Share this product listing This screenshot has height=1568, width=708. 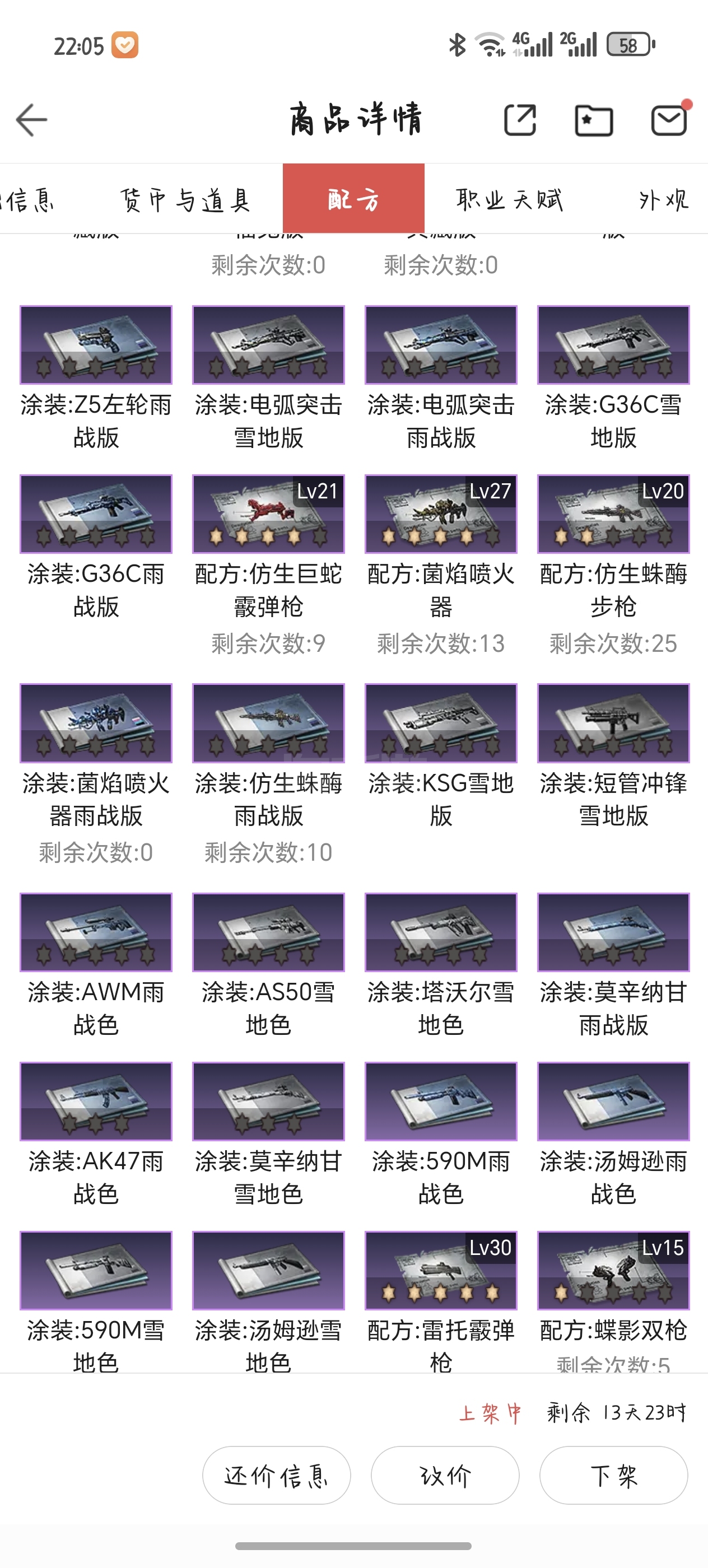520,120
